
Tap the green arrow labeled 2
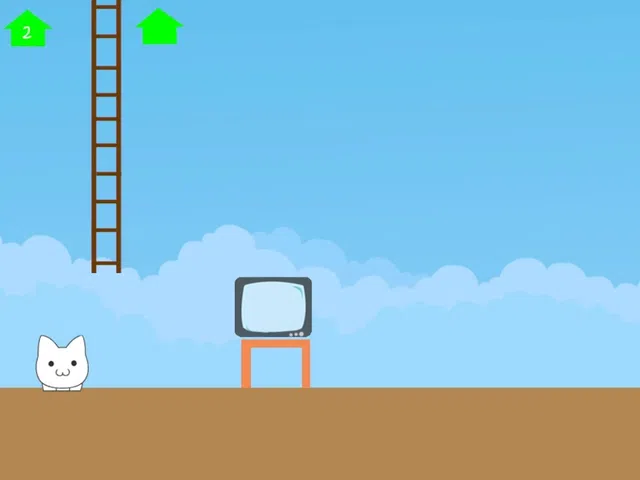27,29
